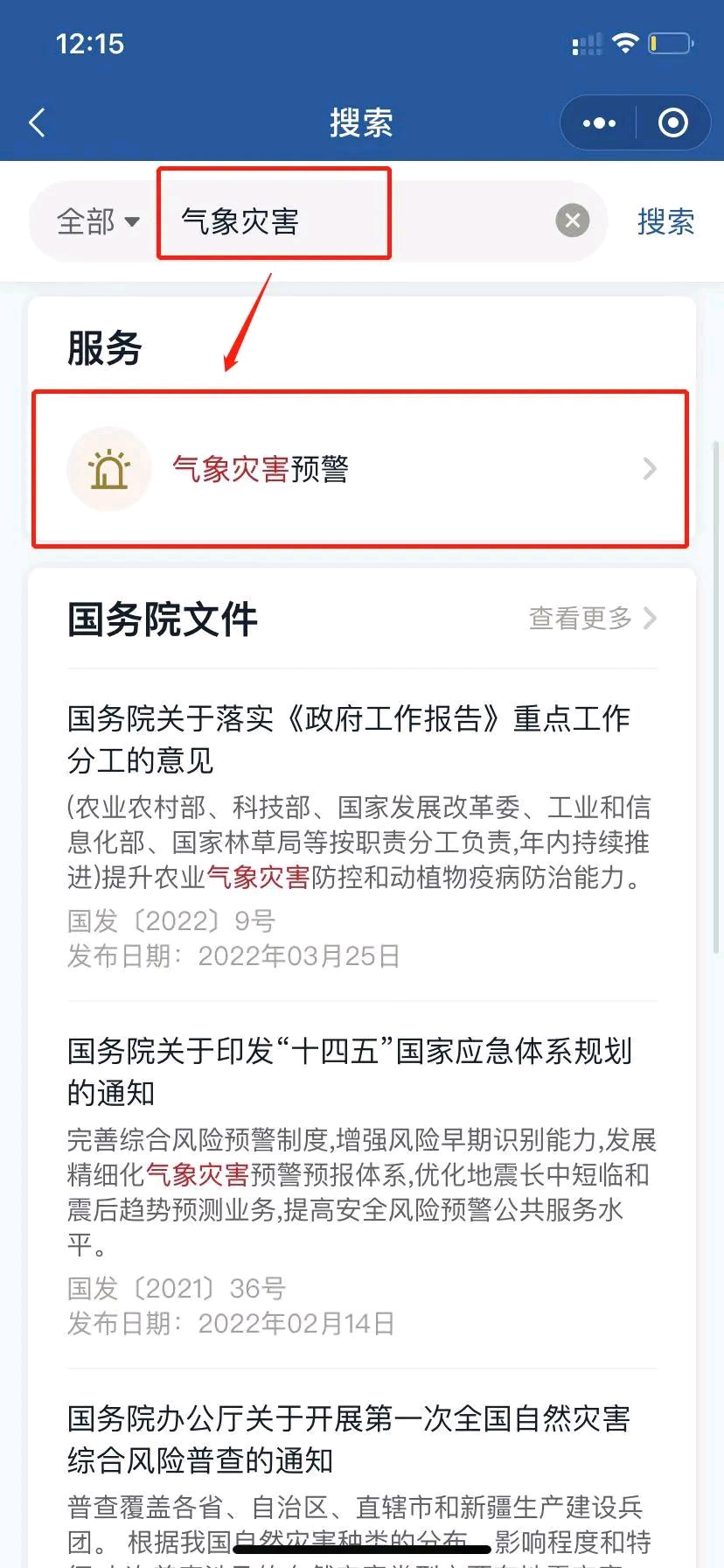Viewport: 724px width, 1568px height.
Task: Open the 第一次全国自然灾害综合风险普查 notice
Action: [x=350, y=1438]
